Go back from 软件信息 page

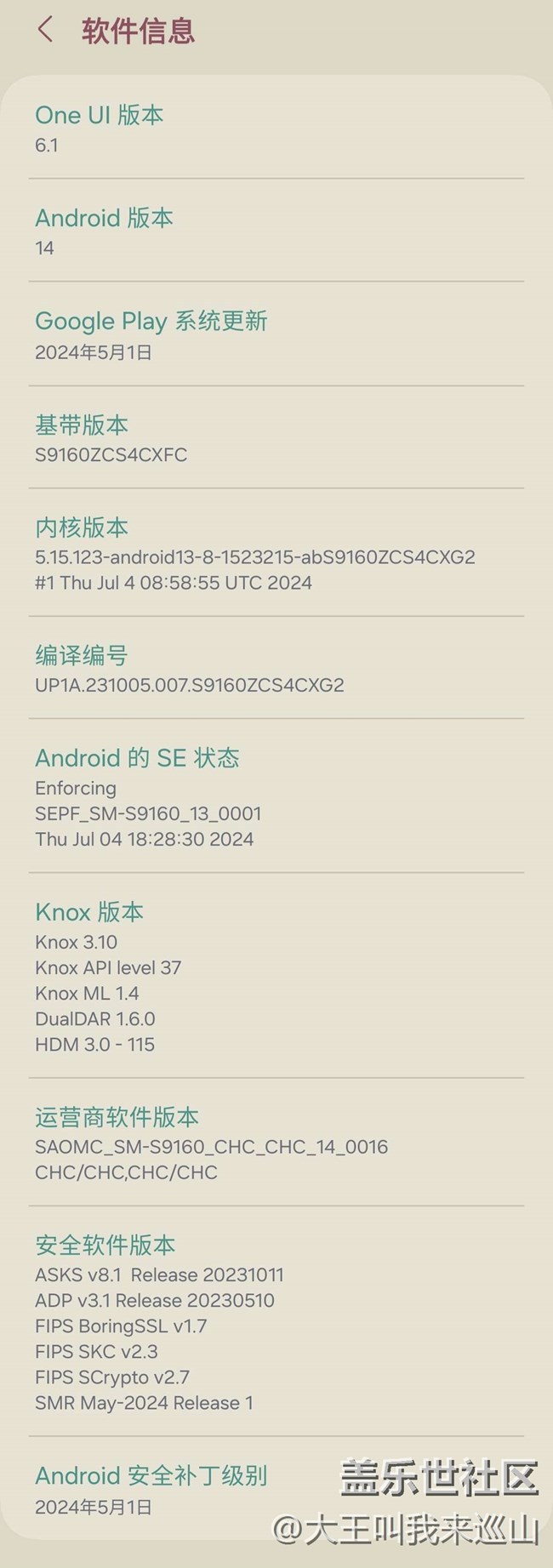(45, 31)
